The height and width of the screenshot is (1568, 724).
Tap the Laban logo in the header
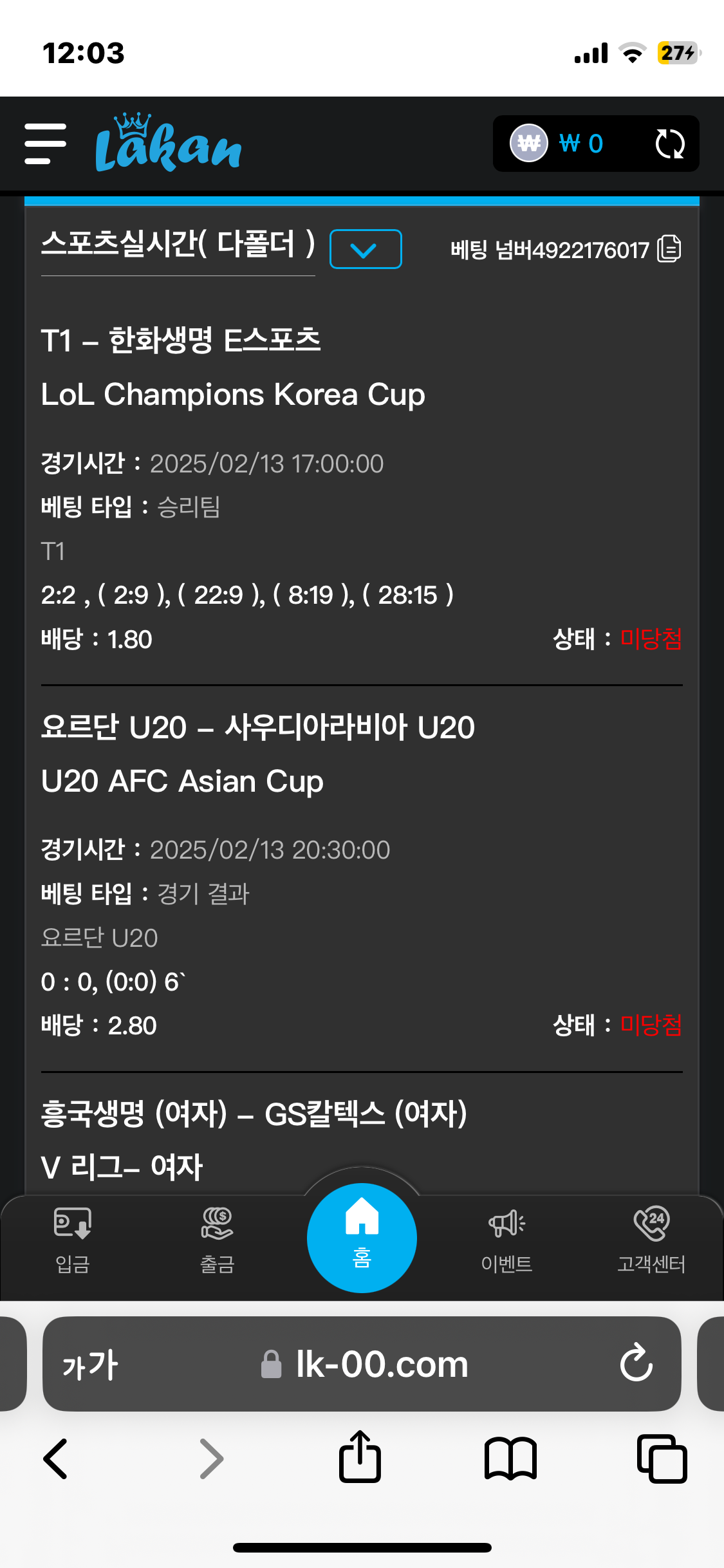coord(168,144)
